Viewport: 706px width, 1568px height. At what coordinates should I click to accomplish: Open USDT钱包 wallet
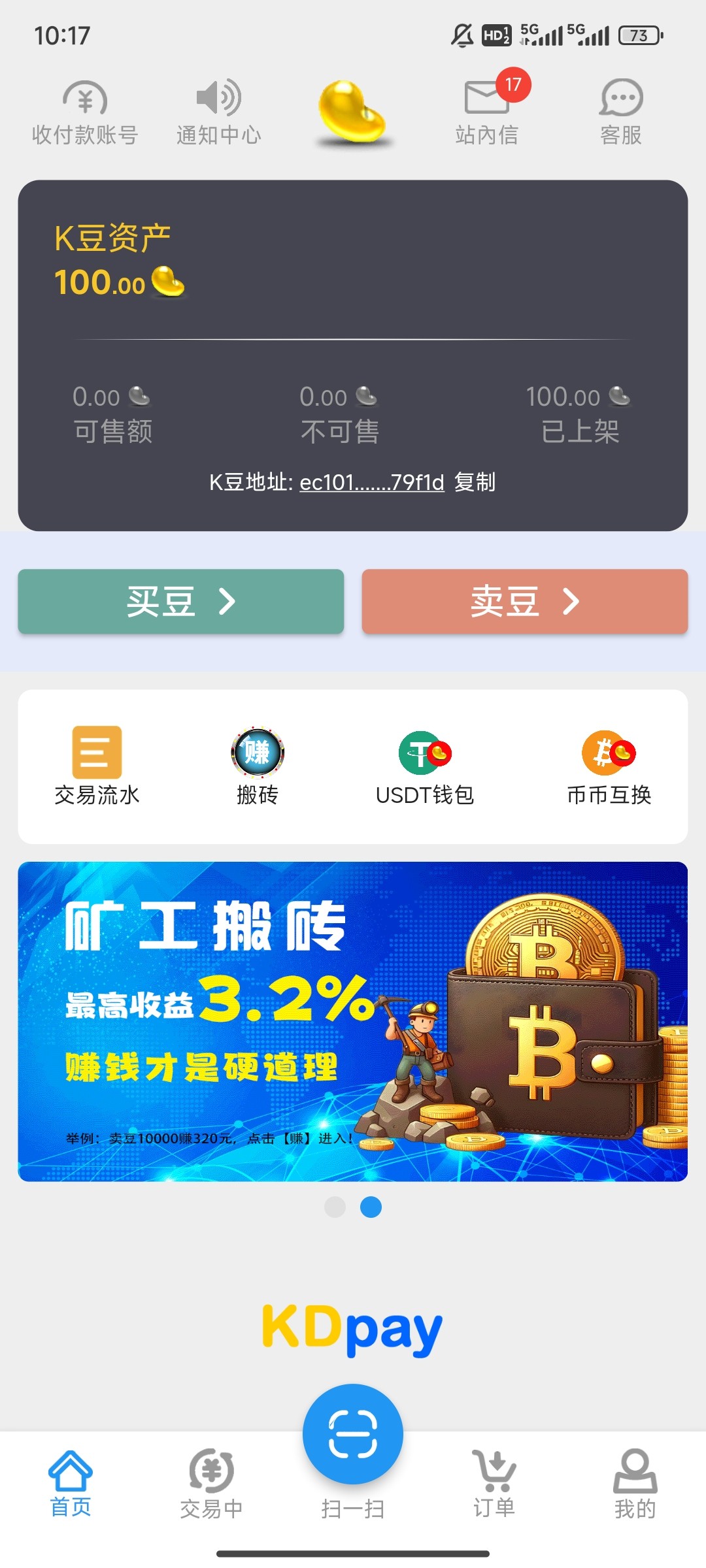(425, 766)
